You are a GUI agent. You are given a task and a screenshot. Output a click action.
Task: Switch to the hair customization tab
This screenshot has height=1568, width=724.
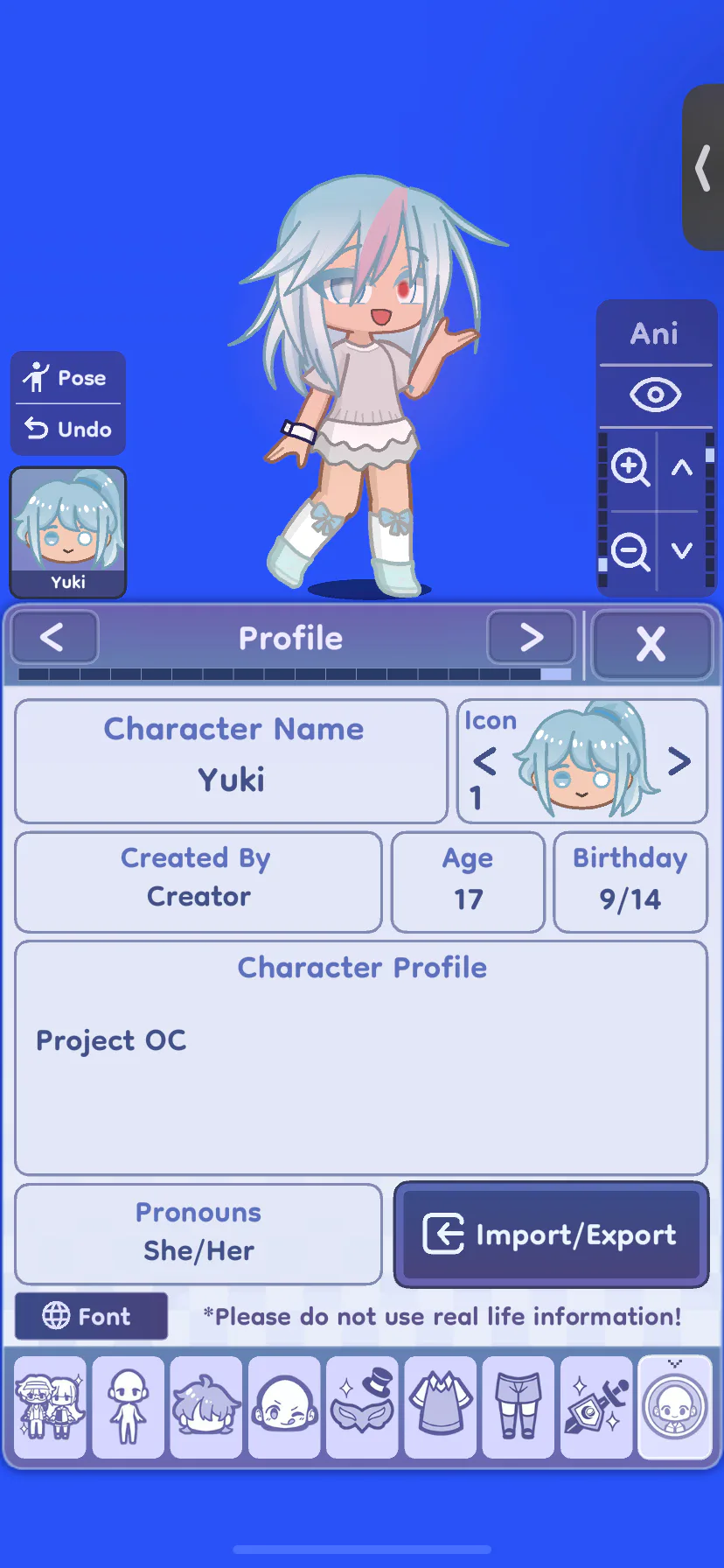pos(205,1407)
